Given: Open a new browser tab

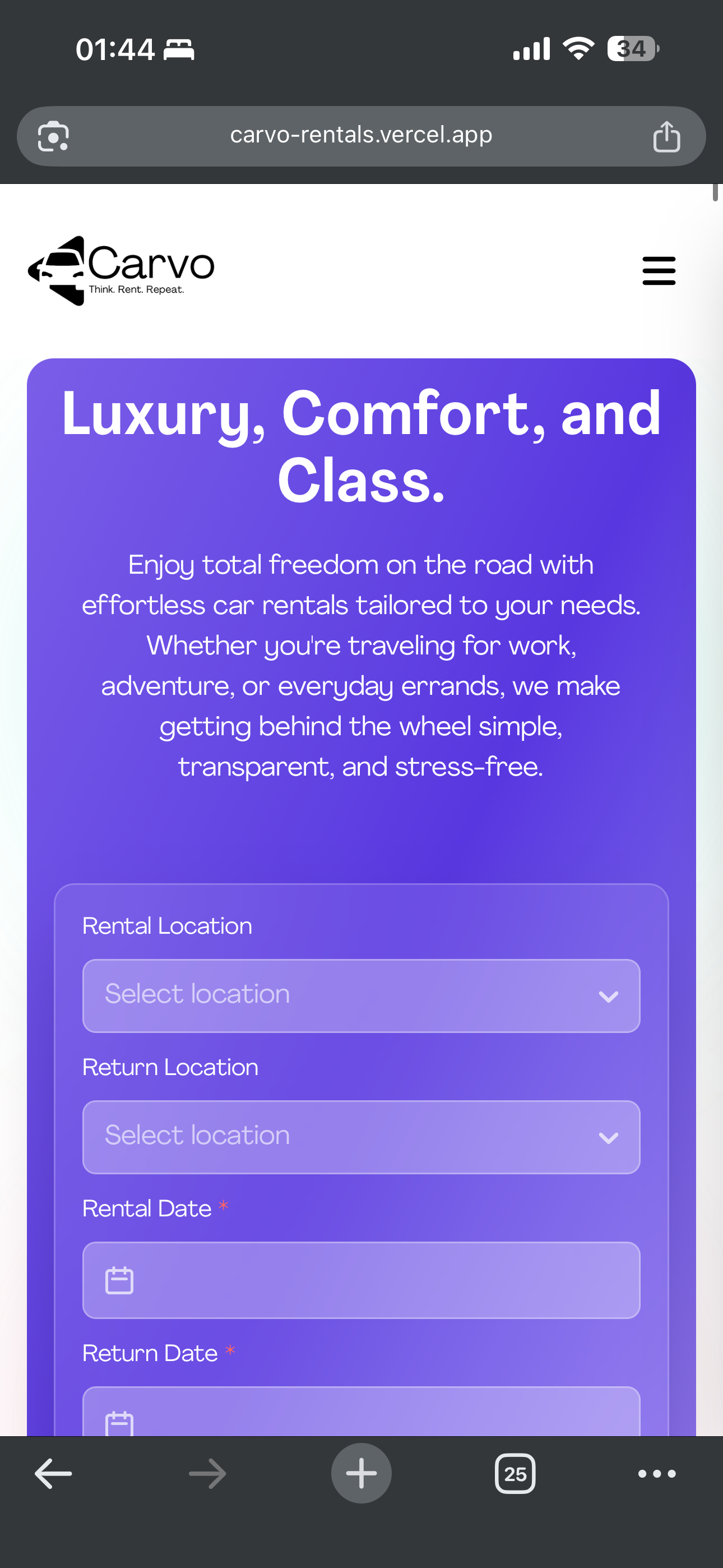Looking at the screenshot, I should click(361, 1474).
